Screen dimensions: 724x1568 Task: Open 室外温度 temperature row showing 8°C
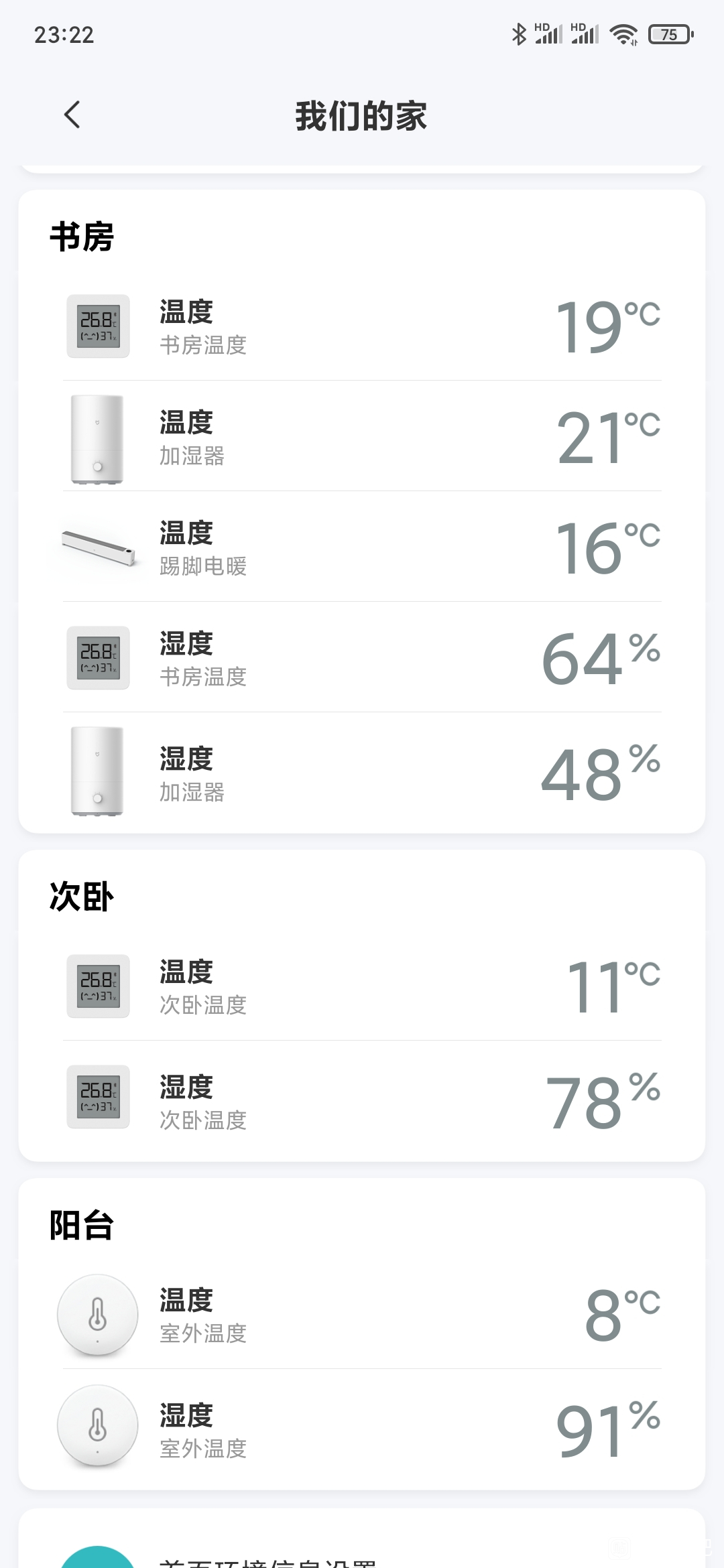pyautogui.click(x=362, y=1314)
